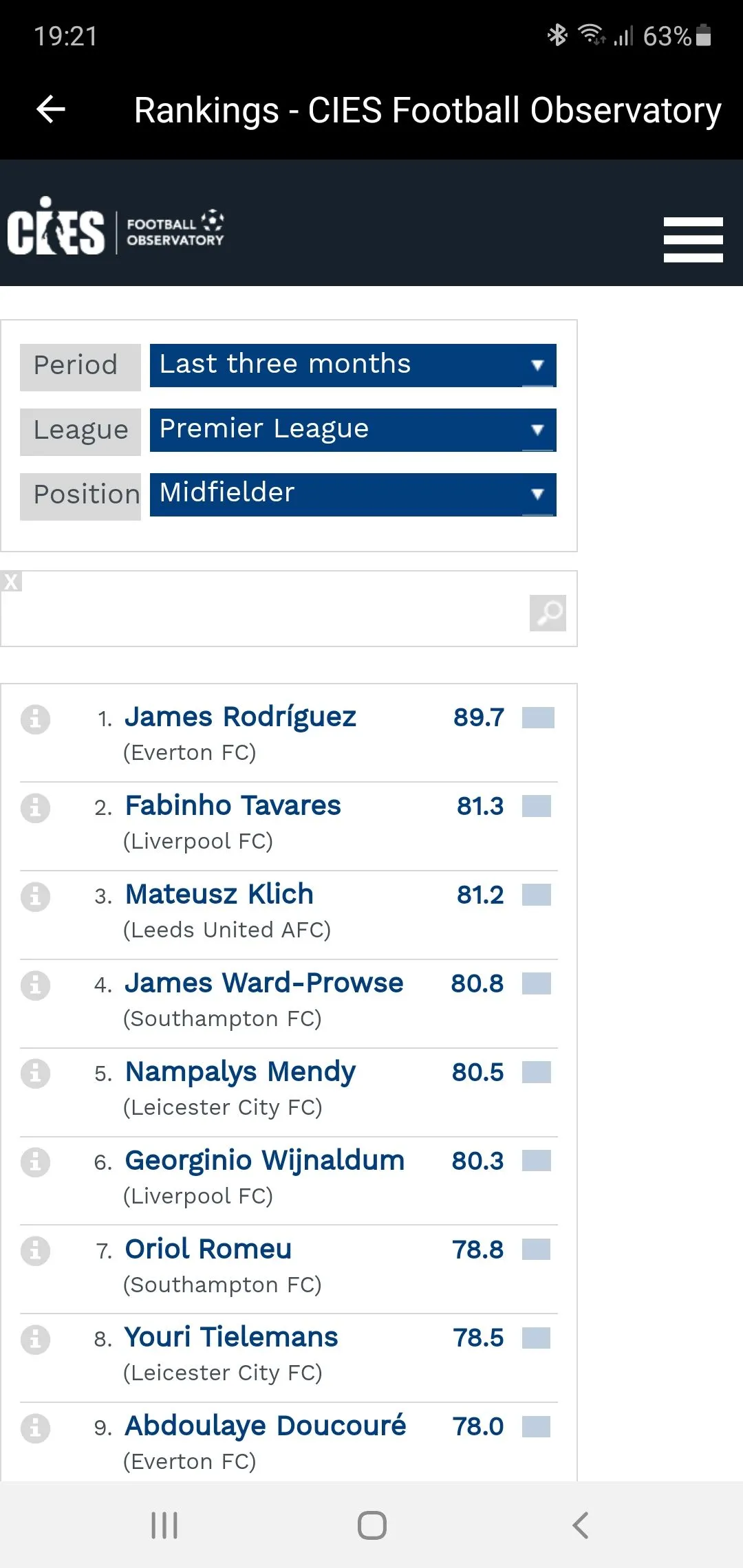This screenshot has height=1568, width=743.
Task: Go to the home screen
Action: 371,1525
